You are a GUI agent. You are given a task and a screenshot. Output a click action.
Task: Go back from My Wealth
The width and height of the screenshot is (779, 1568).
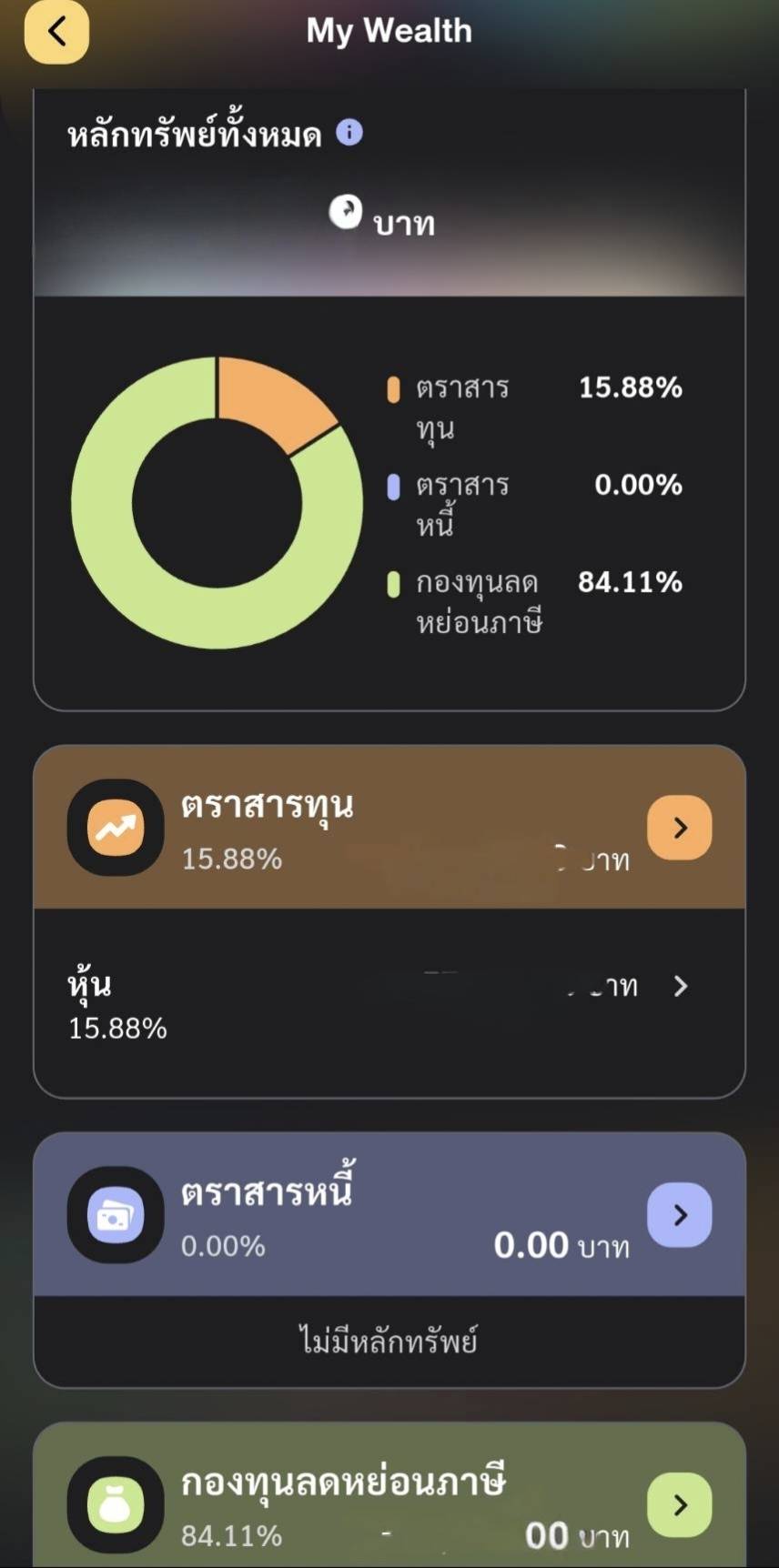56,33
